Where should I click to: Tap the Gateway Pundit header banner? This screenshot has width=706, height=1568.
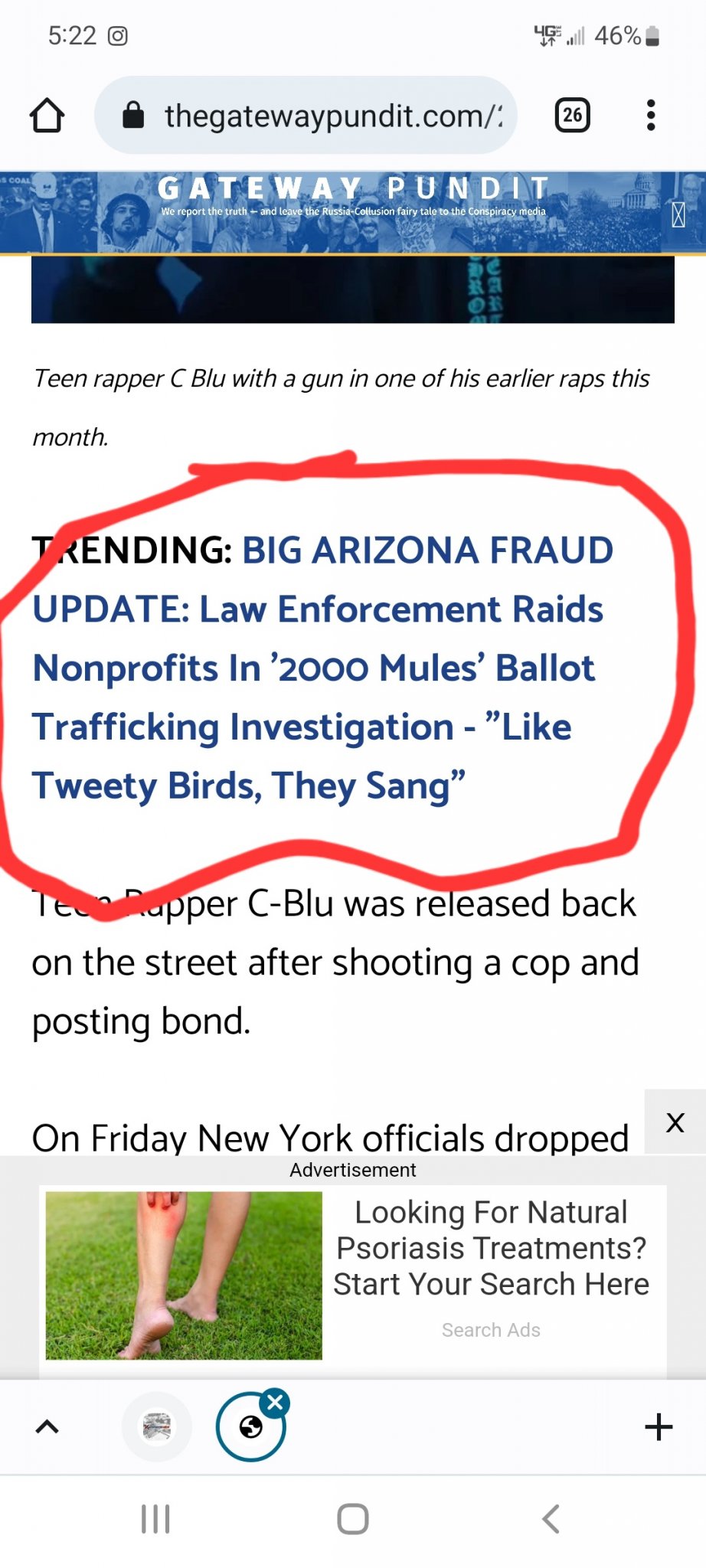[352, 212]
